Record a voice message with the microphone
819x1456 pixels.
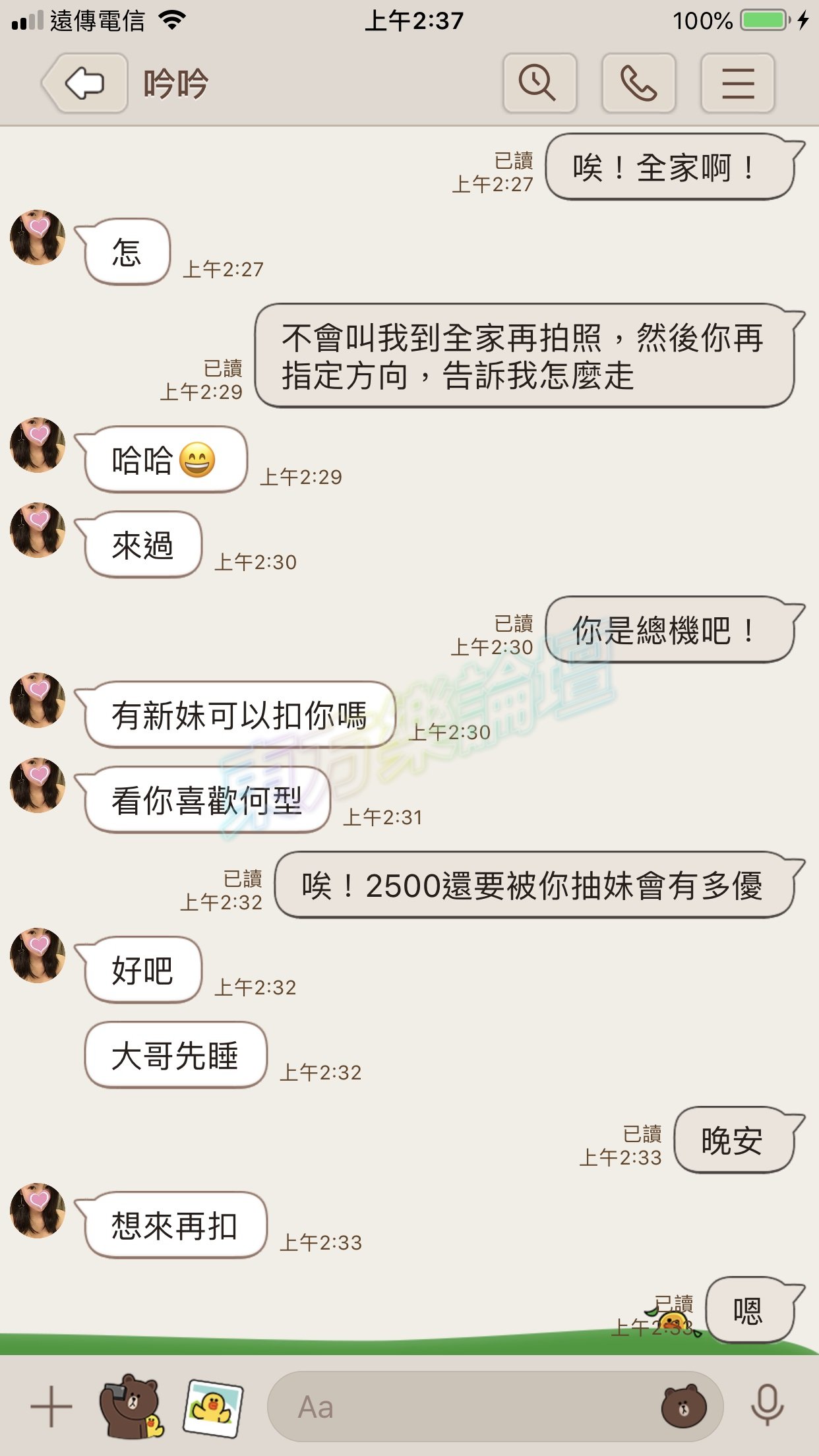(x=767, y=1407)
